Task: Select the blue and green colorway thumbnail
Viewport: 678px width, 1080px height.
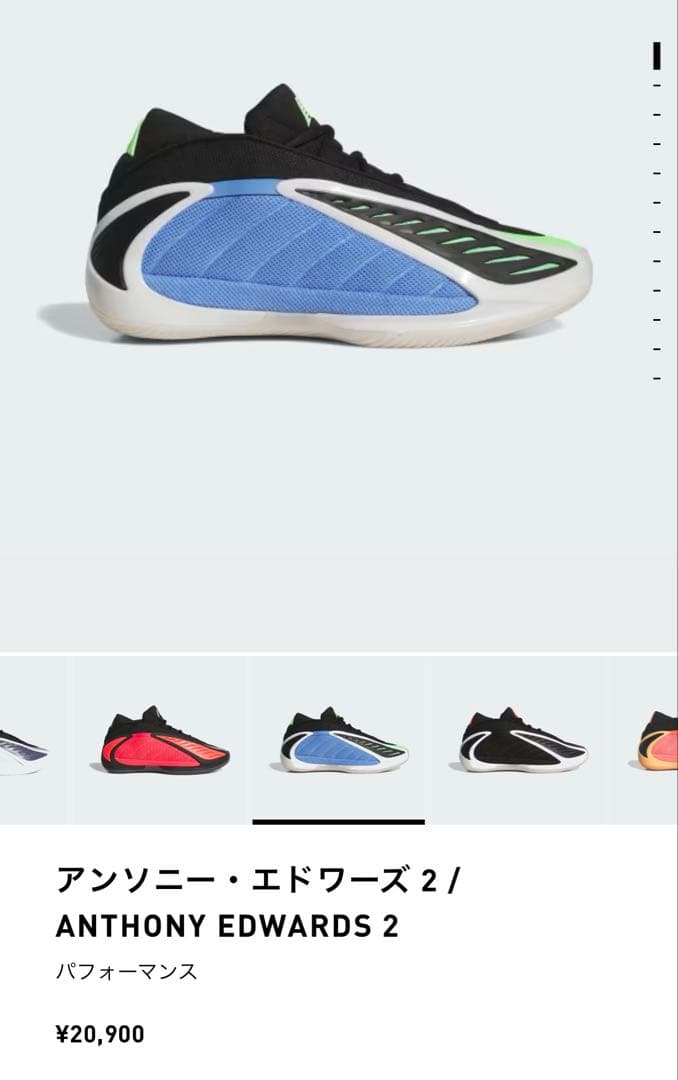Action: pos(346,742)
